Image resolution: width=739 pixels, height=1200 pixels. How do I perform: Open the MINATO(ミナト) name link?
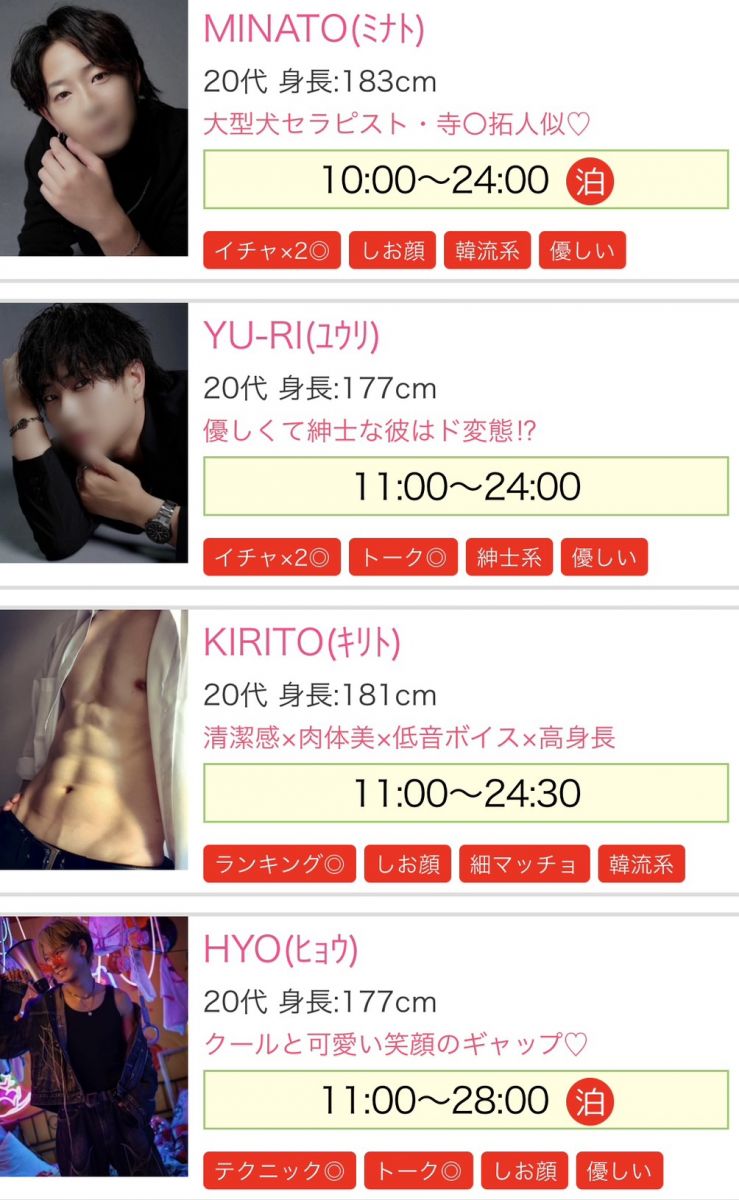click(x=313, y=29)
